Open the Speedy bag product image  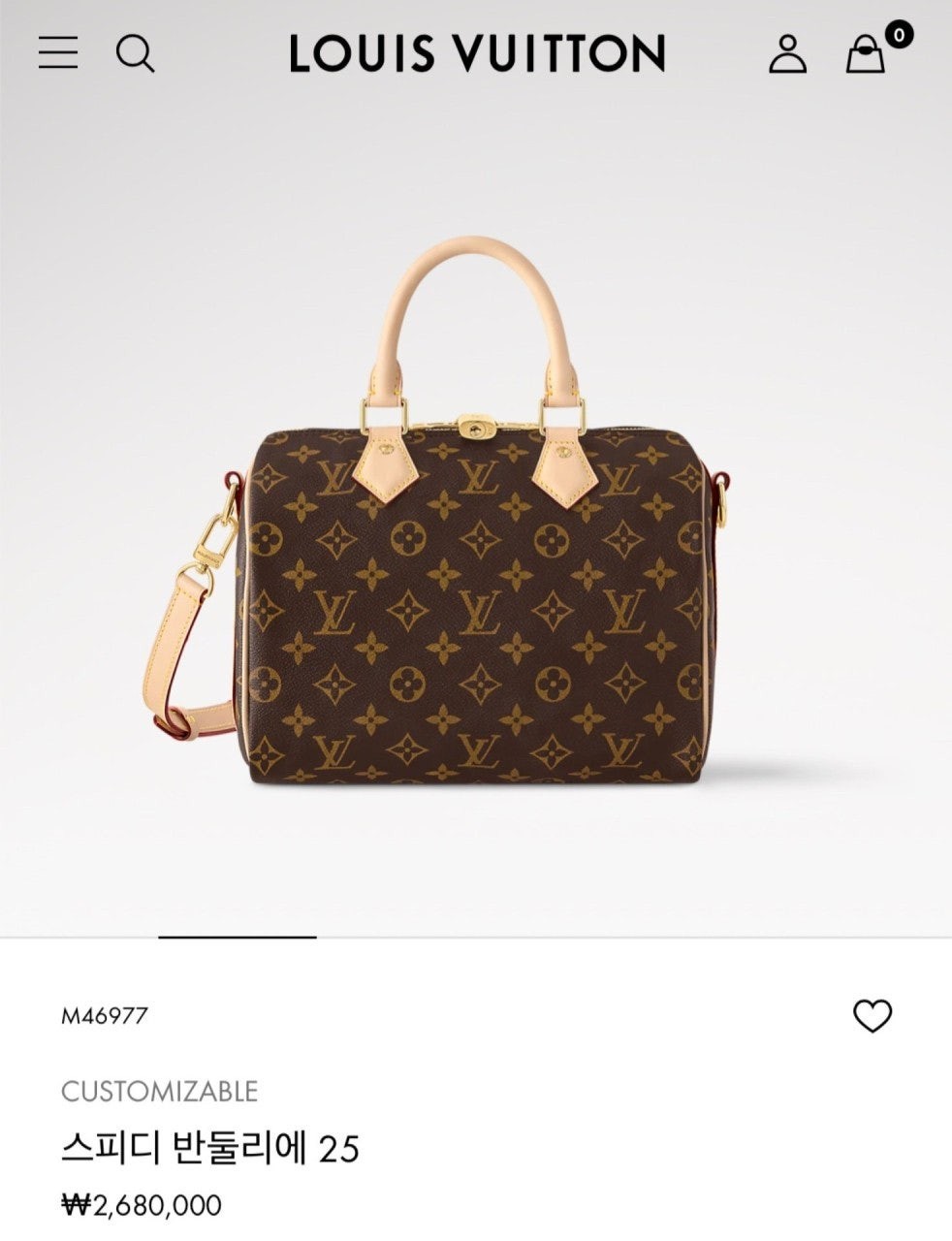[x=475, y=543]
